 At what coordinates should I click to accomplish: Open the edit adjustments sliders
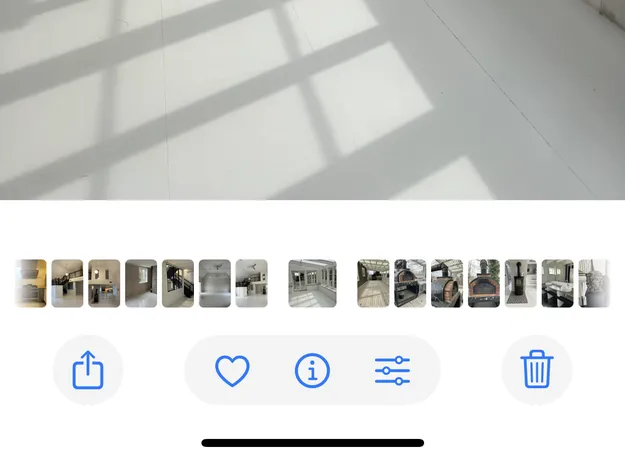tap(392, 371)
